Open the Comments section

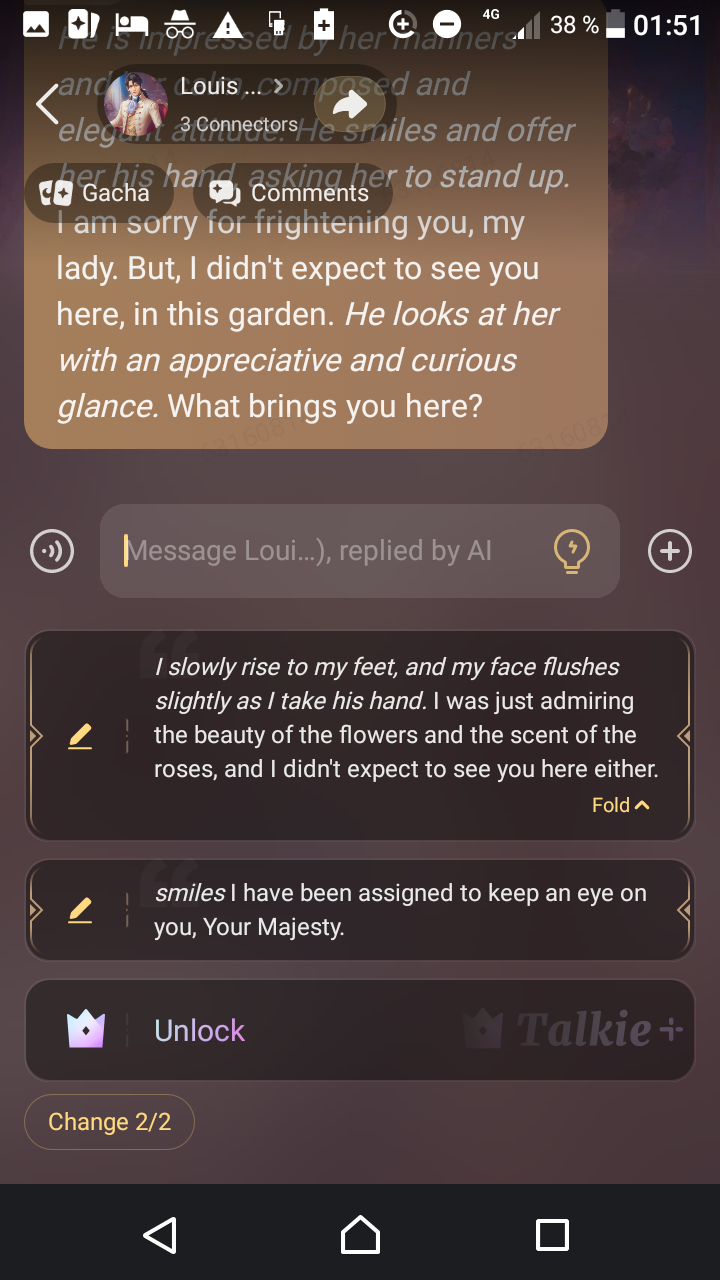pyautogui.click(x=291, y=193)
